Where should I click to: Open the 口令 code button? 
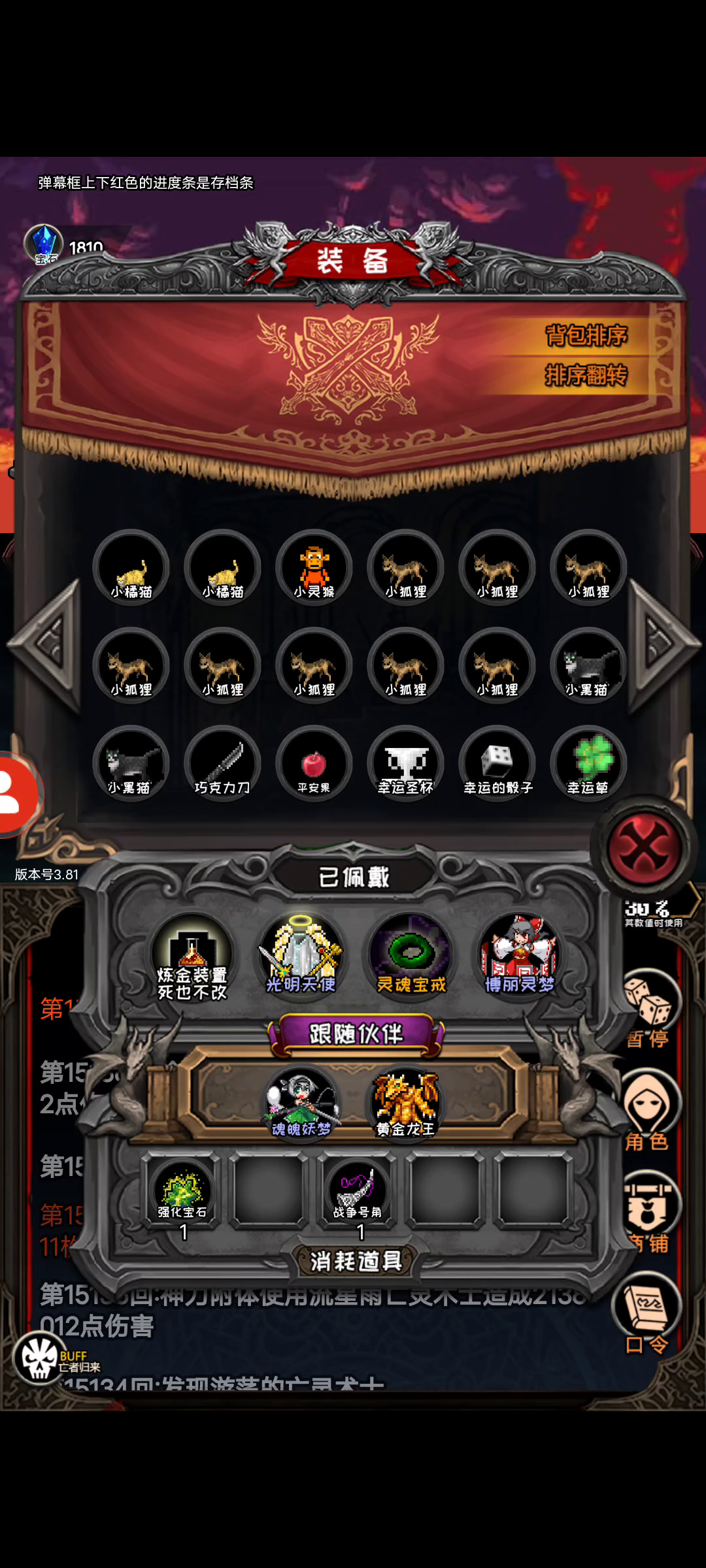[x=647, y=1314]
